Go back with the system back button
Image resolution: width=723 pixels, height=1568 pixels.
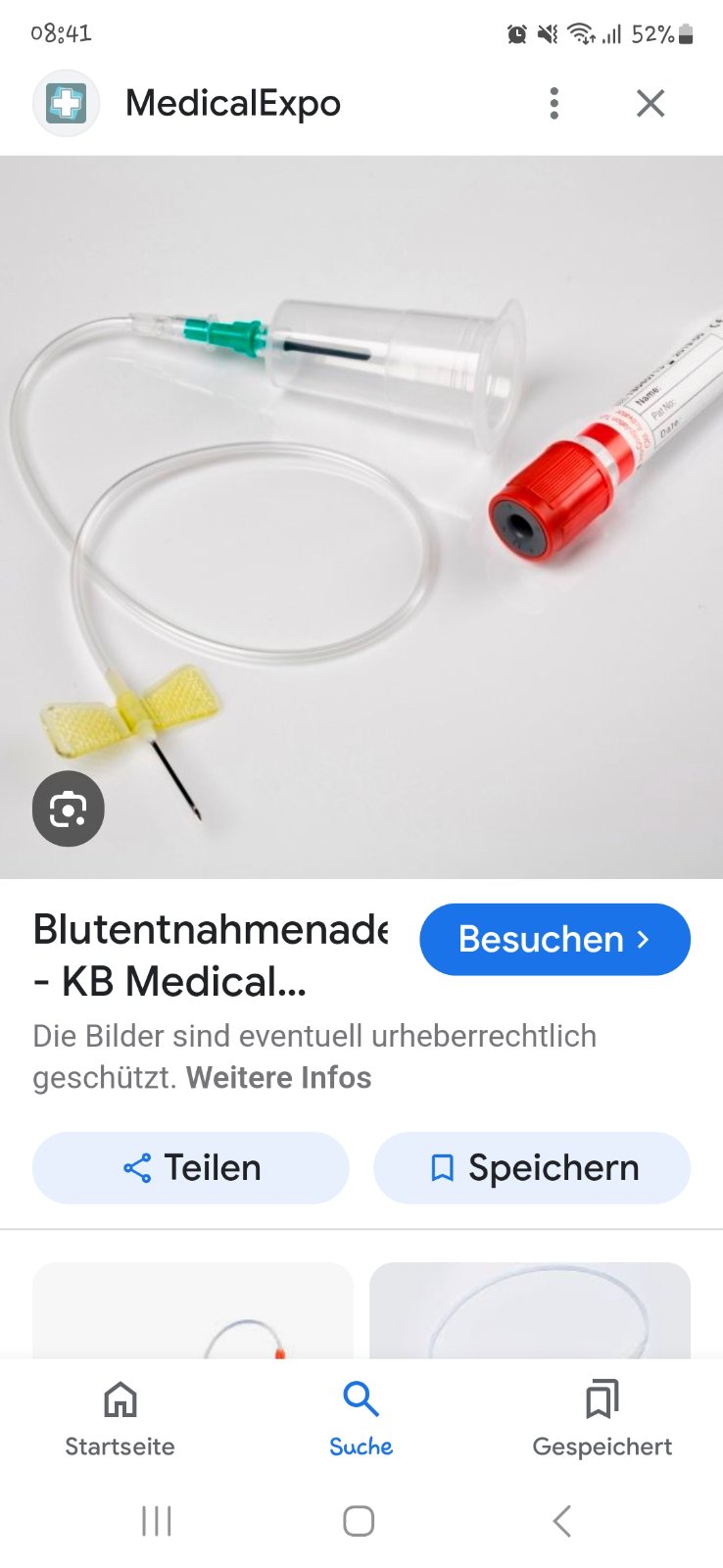pos(561,1521)
